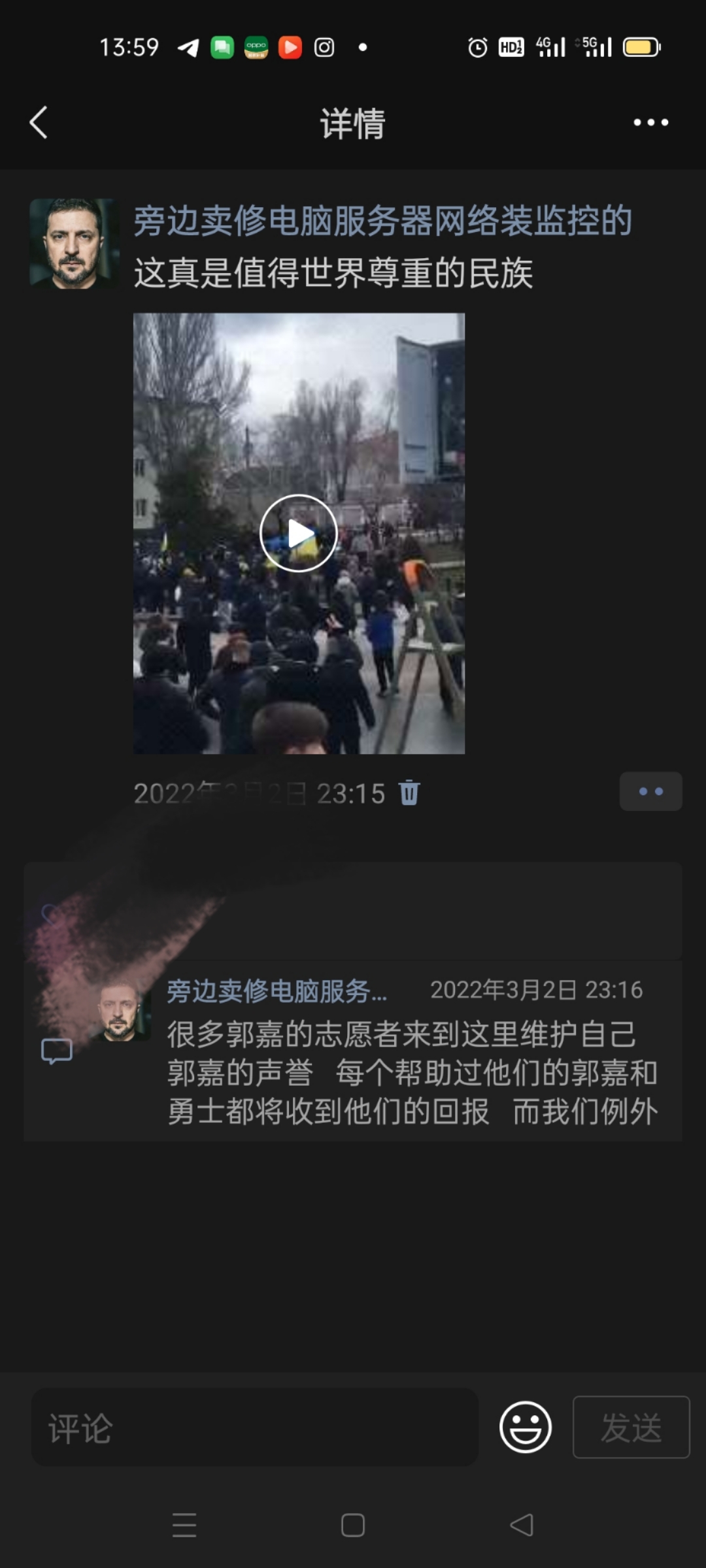Tap the 发送 send button
706x1568 pixels.
631,1428
